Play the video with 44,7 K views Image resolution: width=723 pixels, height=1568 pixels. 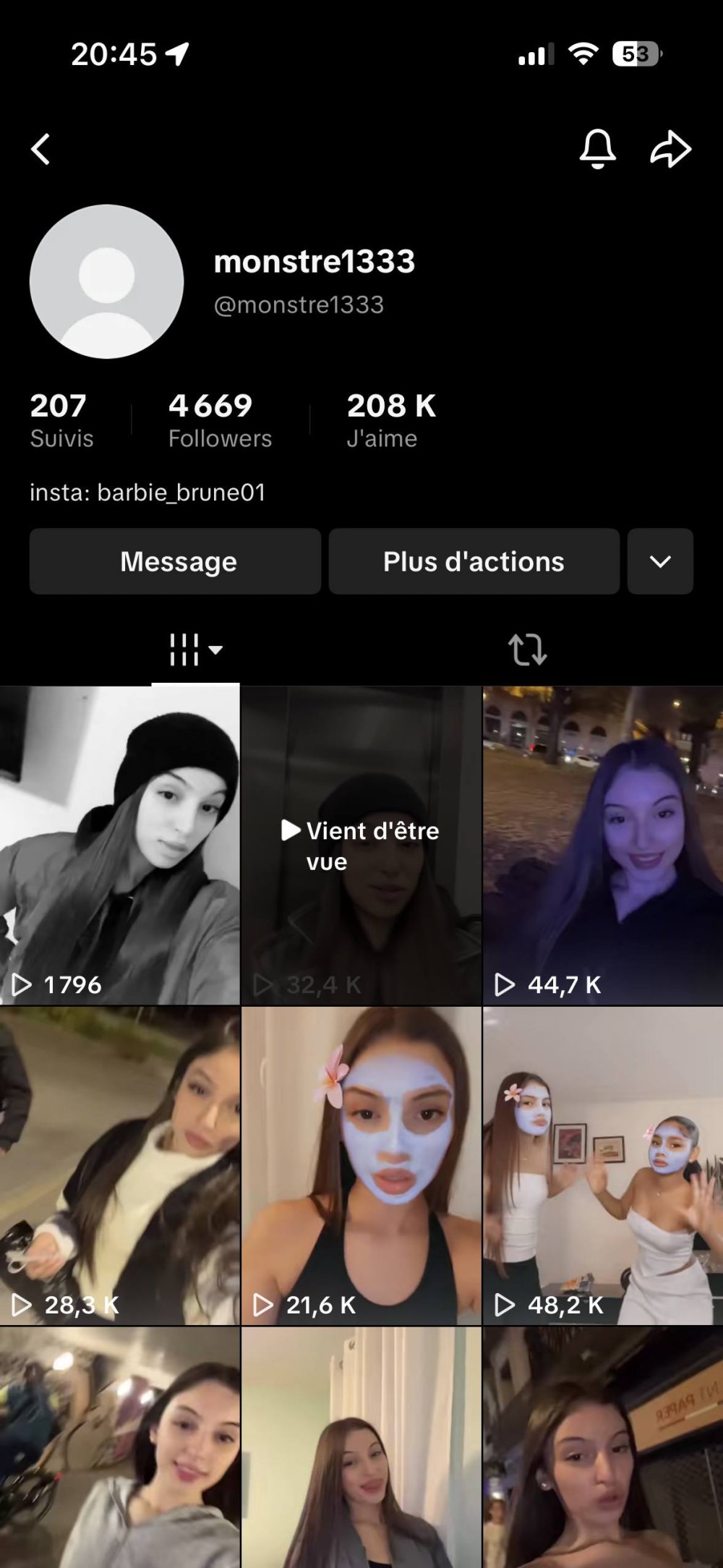(602, 845)
